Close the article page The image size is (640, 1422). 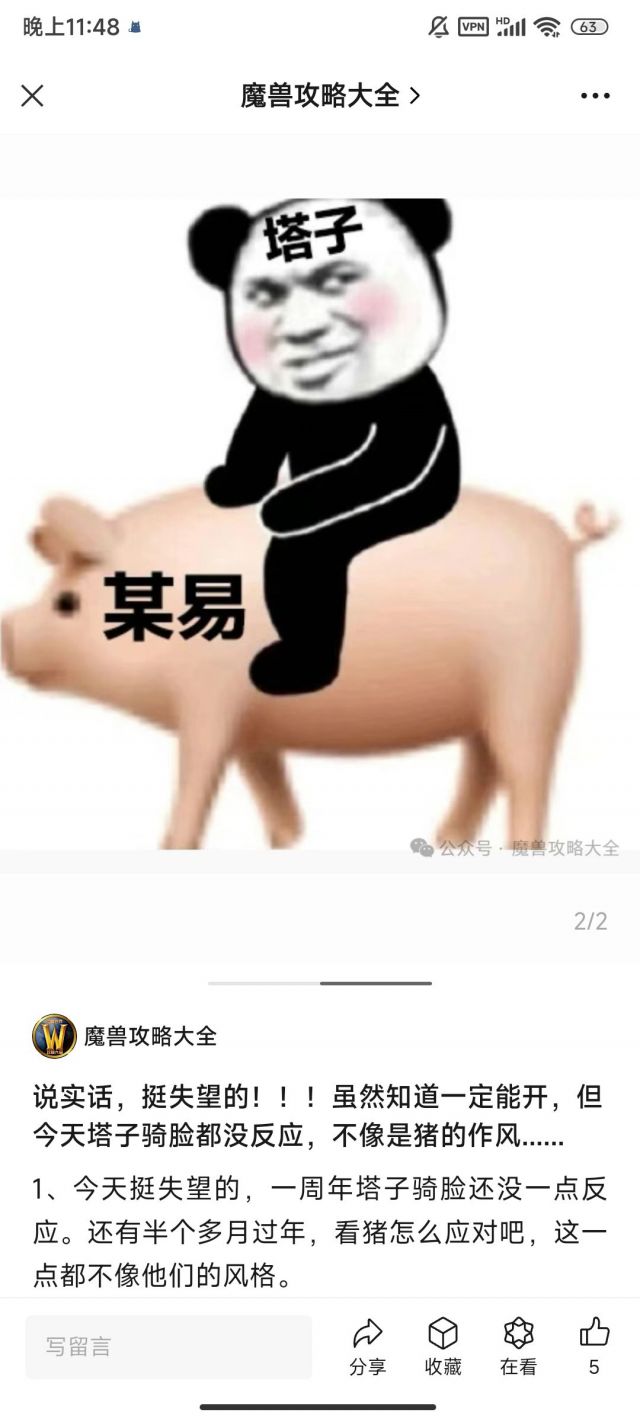(x=33, y=96)
